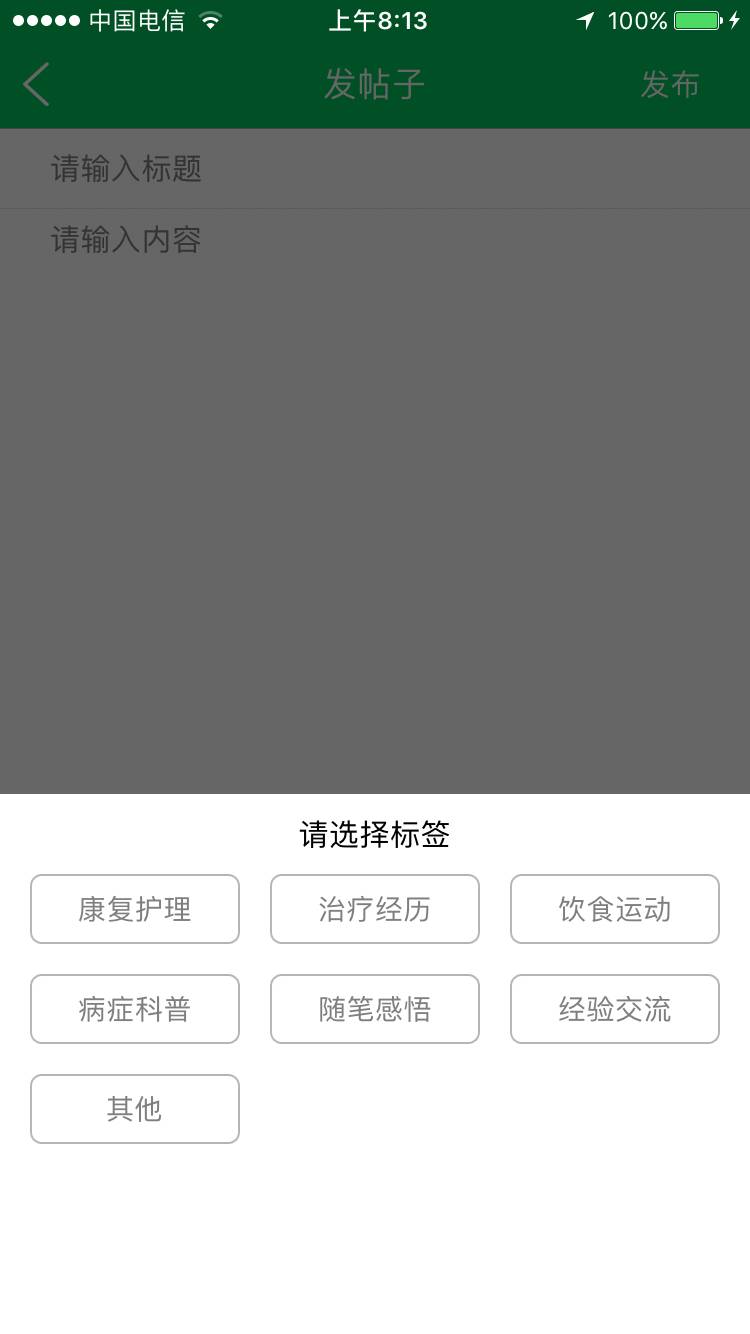Choose the 随笔感悟 tag
Viewport: 750px width, 1334px height.
(x=375, y=1009)
